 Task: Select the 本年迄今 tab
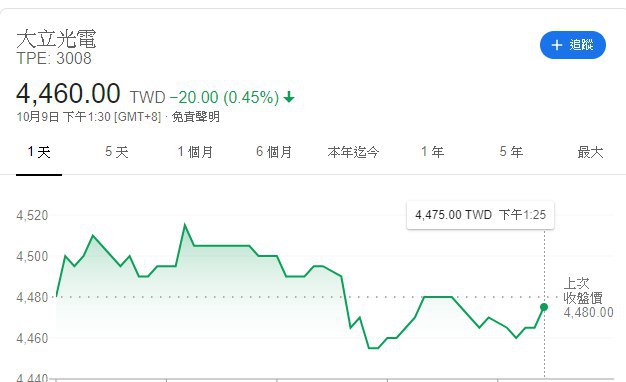pyautogui.click(x=353, y=152)
